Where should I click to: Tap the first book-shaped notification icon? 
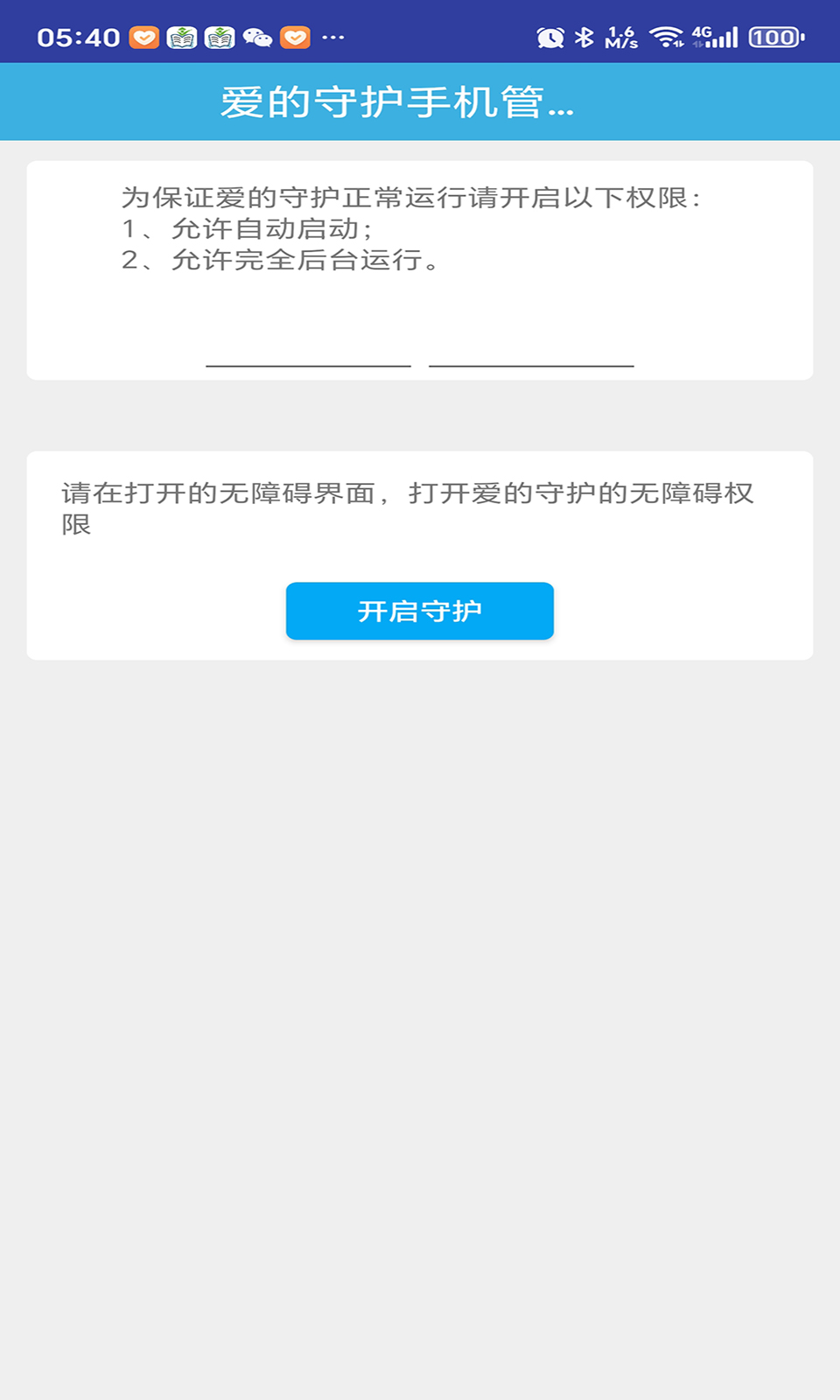pos(183,38)
